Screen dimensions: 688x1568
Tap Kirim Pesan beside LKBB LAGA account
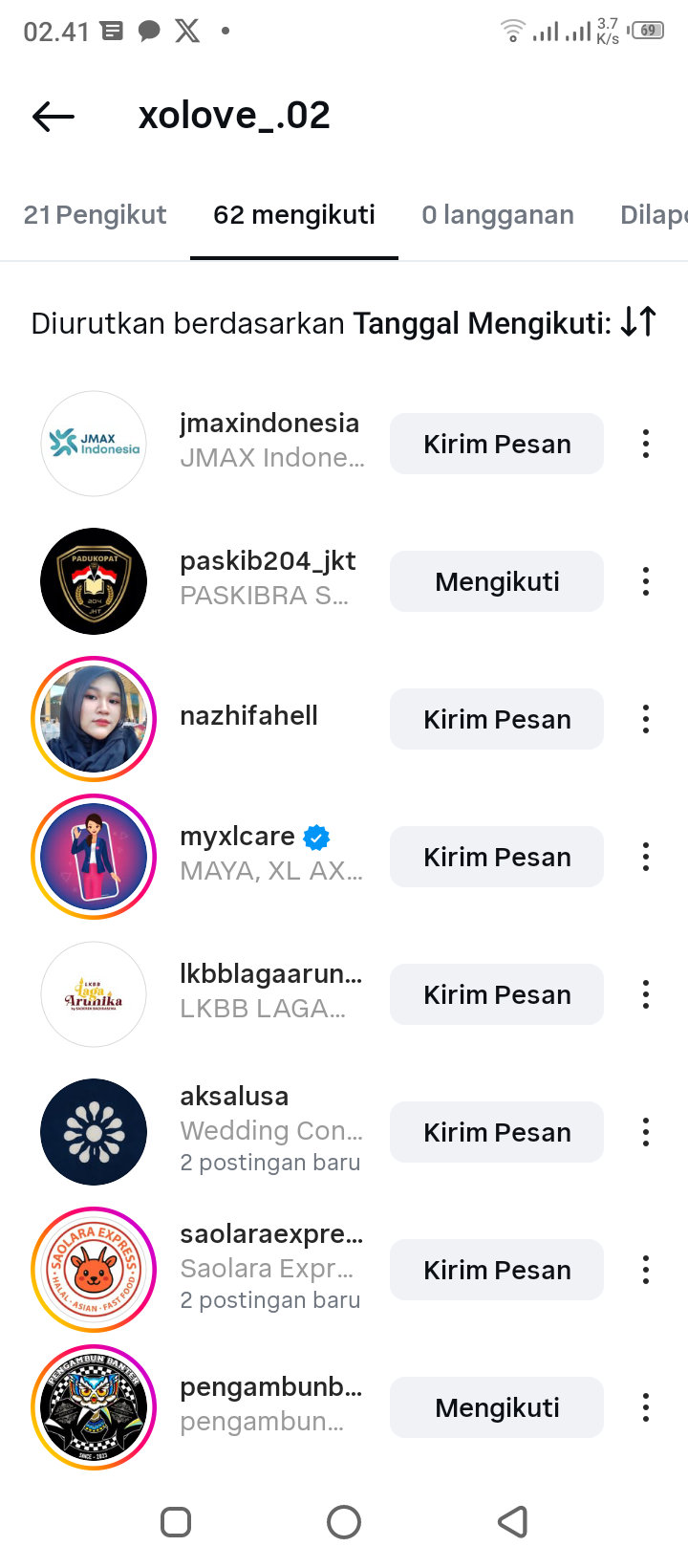497,994
